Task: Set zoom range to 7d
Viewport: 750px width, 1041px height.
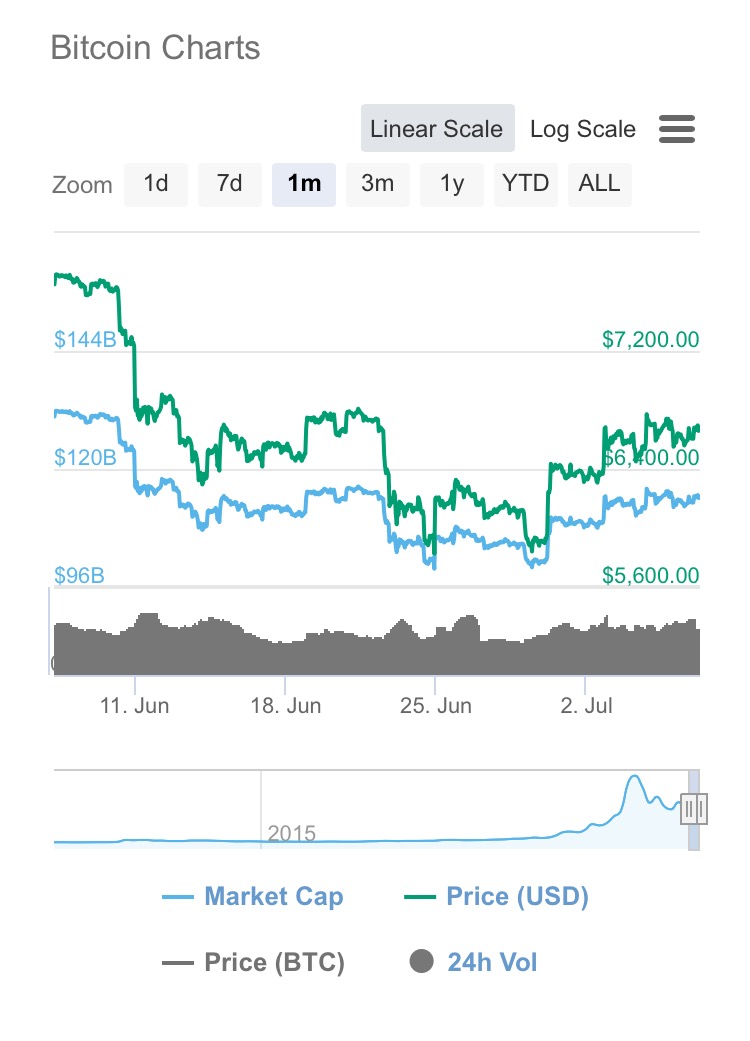Action: point(230,184)
